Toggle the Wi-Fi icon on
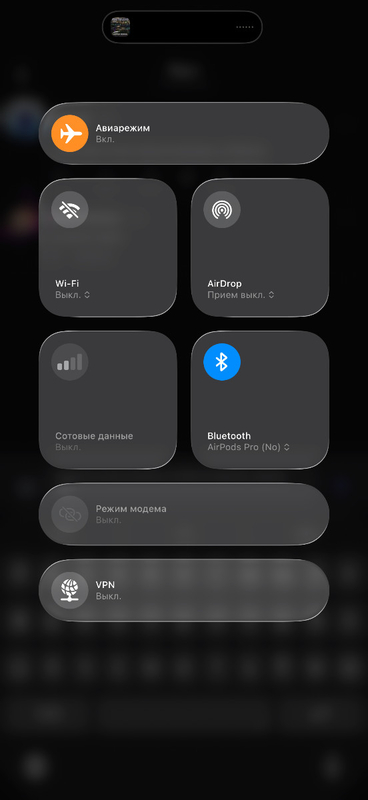Screen dimensions: 368x800 pos(70,209)
